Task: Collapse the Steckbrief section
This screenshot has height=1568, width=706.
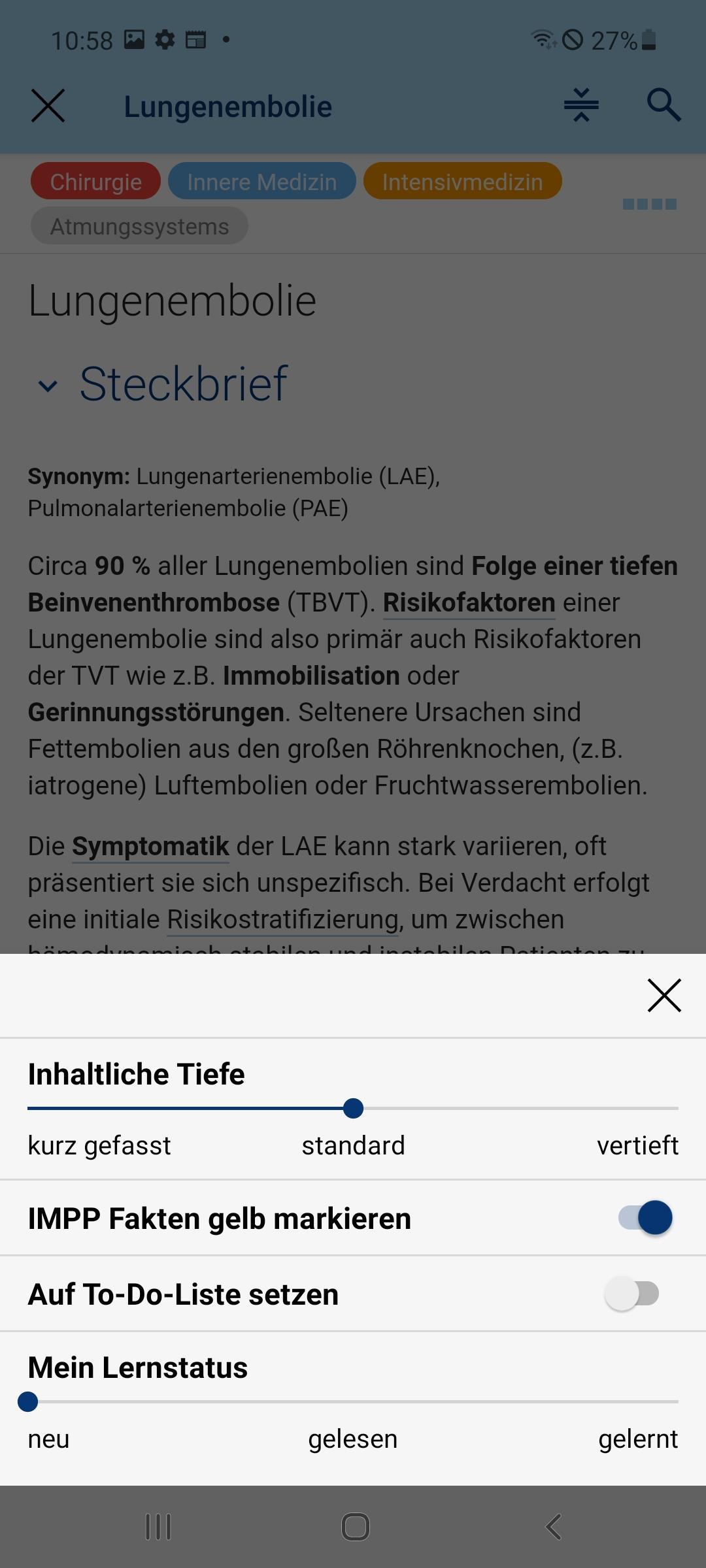Action: [x=47, y=385]
